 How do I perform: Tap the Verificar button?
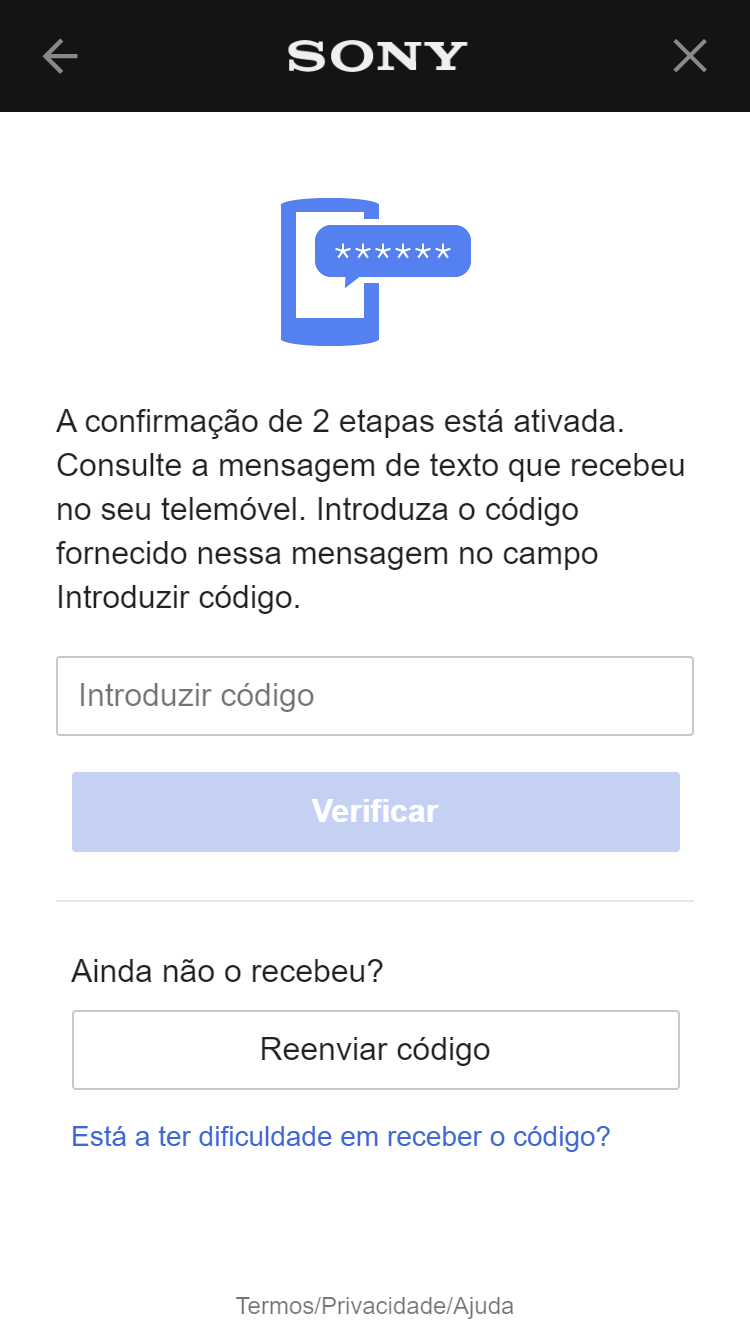(375, 811)
